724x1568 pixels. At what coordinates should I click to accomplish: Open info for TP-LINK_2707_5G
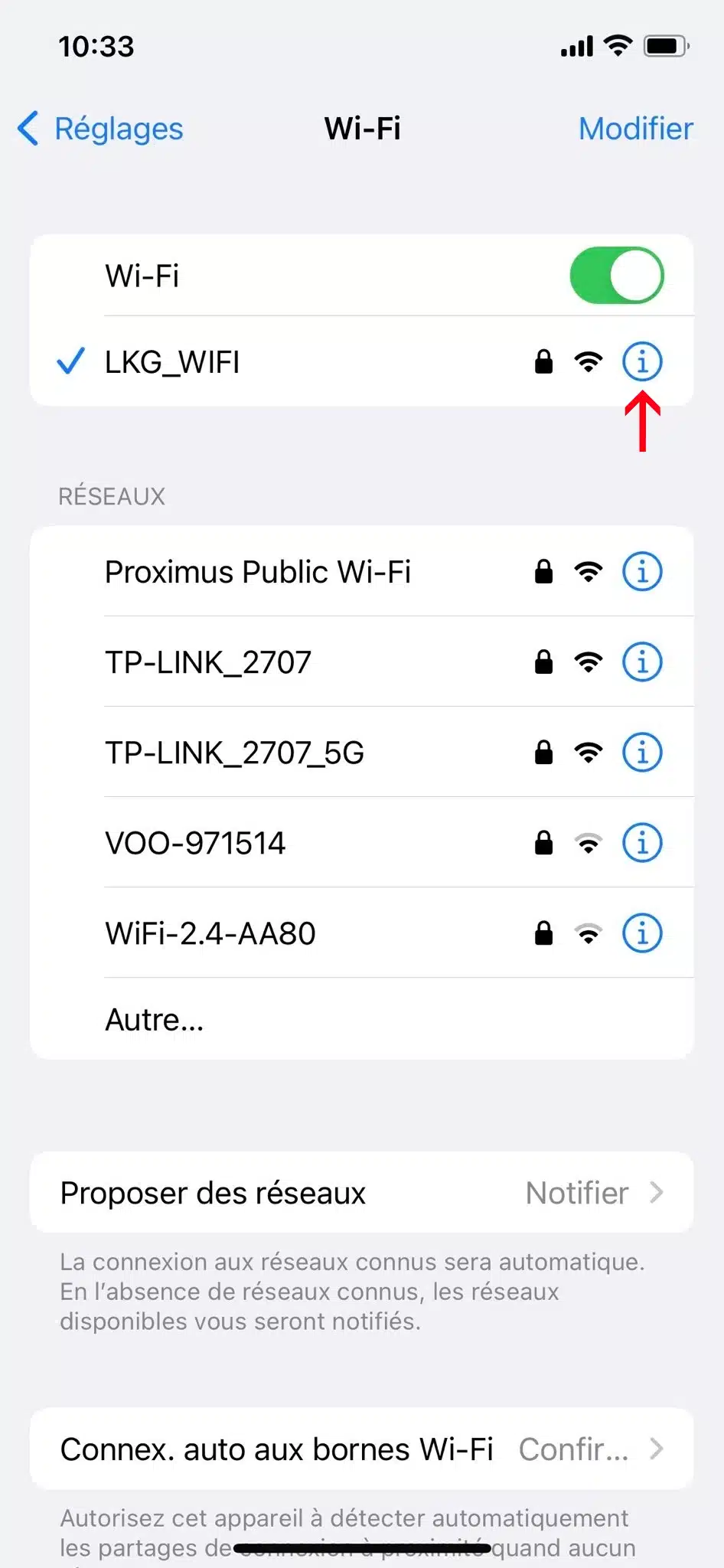click(642, 753)
